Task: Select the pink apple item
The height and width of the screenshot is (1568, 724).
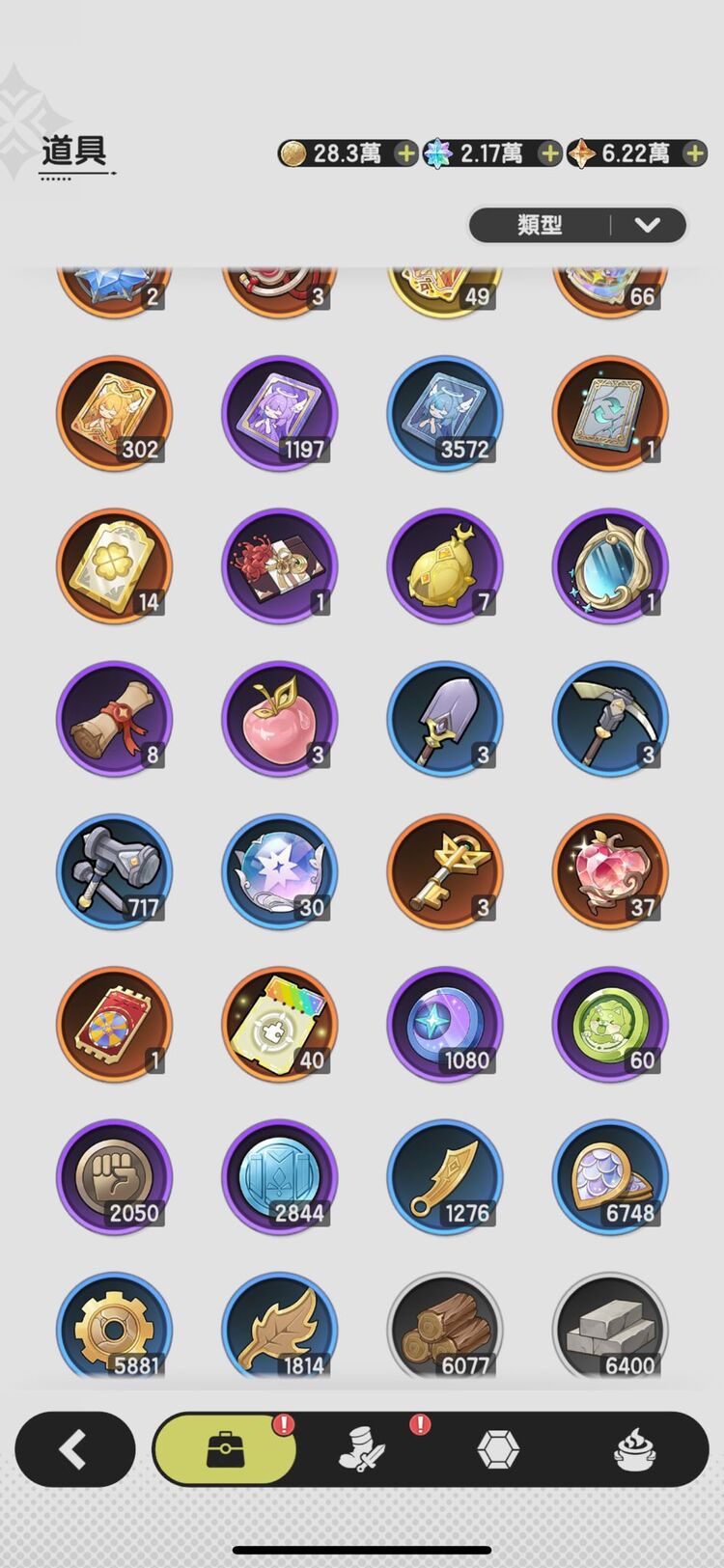Action: click(x=280, y=719)
